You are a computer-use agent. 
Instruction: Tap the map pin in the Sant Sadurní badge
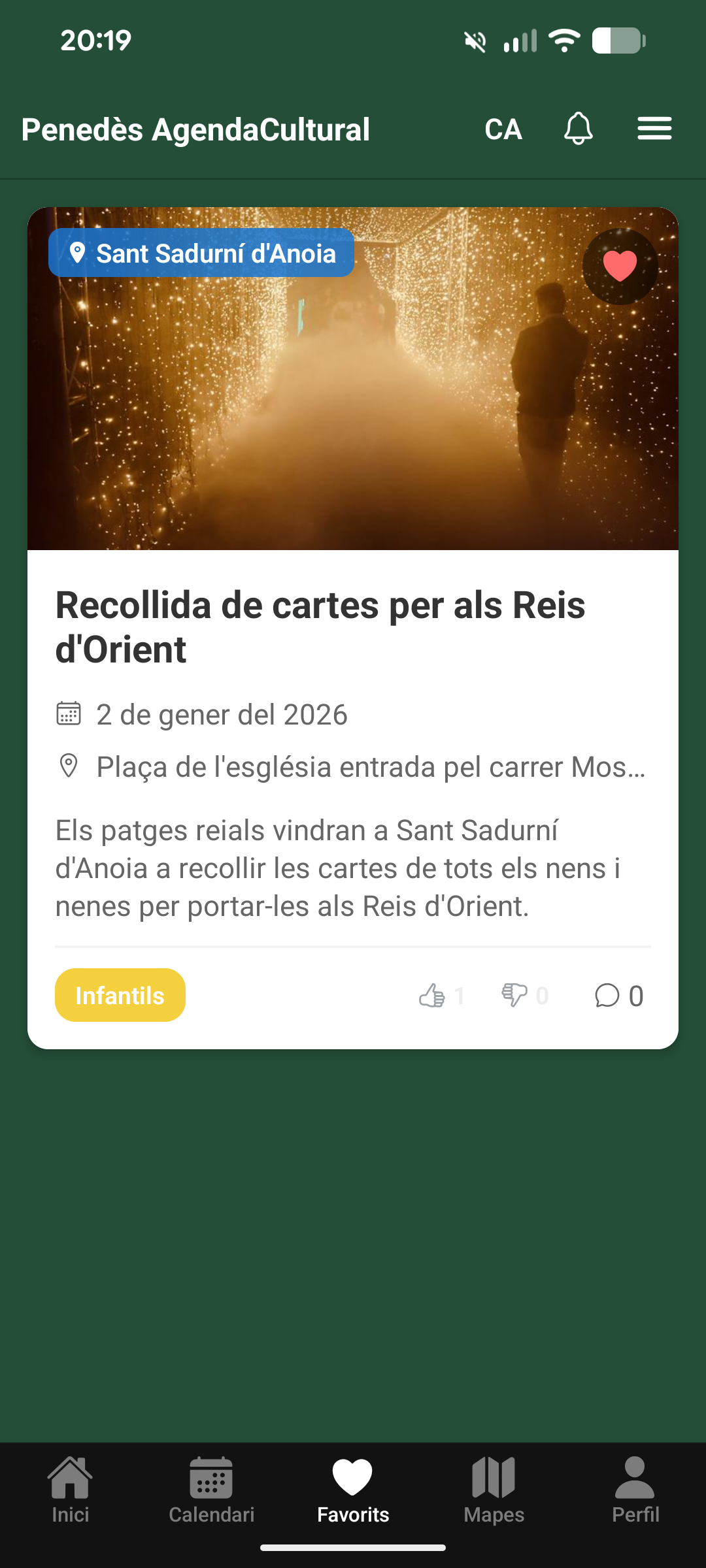coord(78,253)
